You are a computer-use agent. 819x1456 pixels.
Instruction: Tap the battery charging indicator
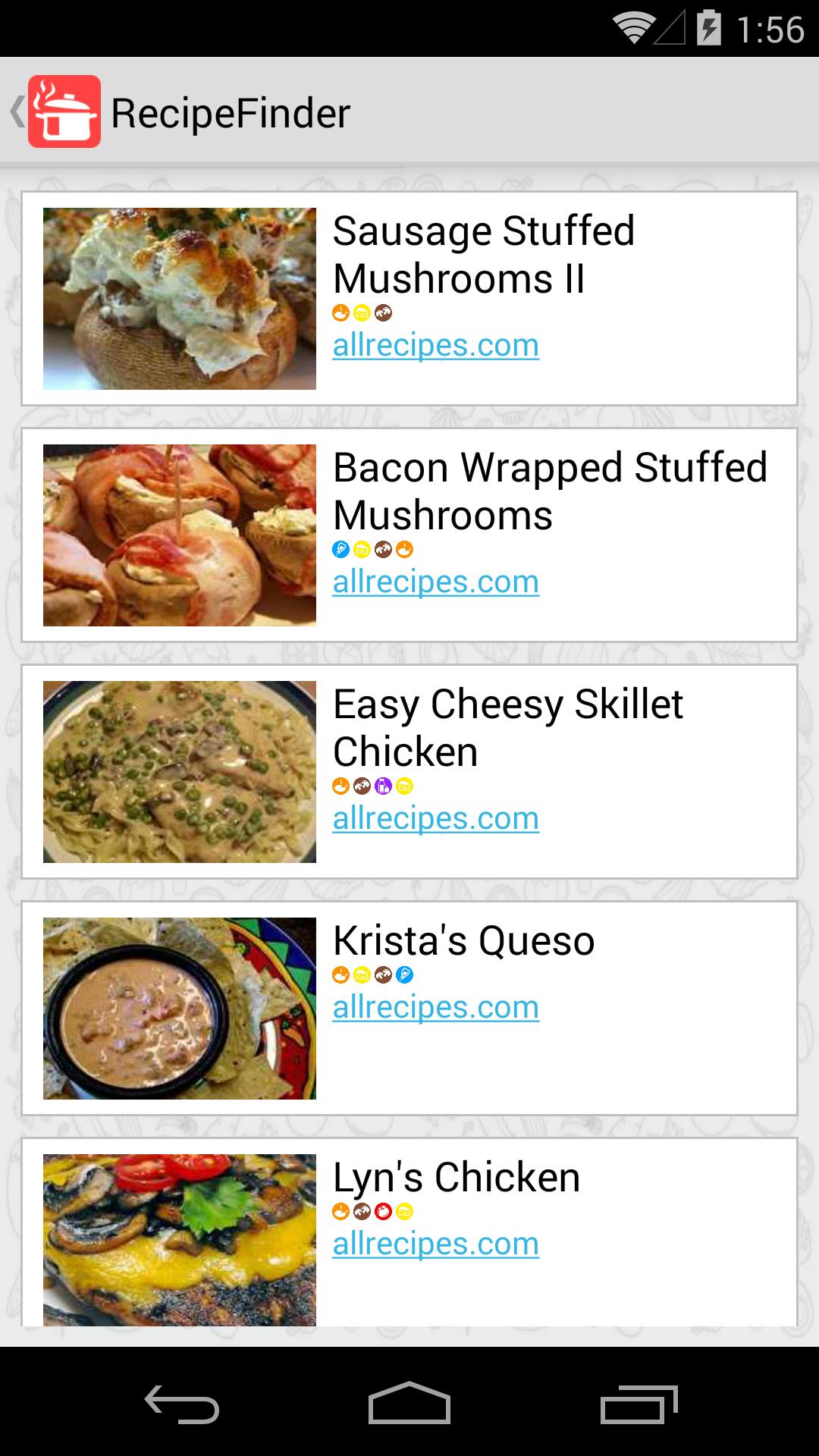pyautogui.click(x=707, y=25)
